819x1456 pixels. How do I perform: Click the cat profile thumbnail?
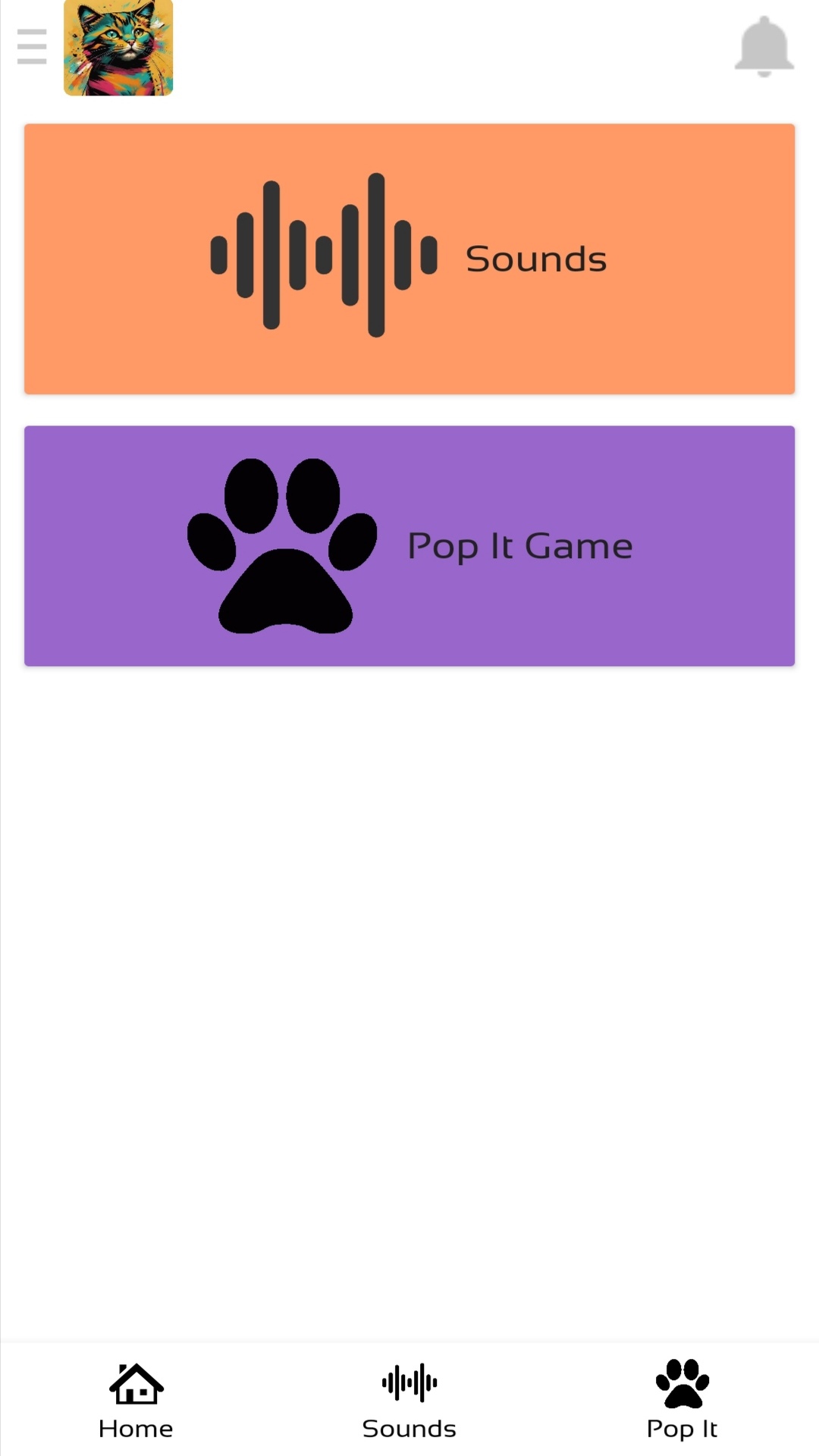point(118,49)
